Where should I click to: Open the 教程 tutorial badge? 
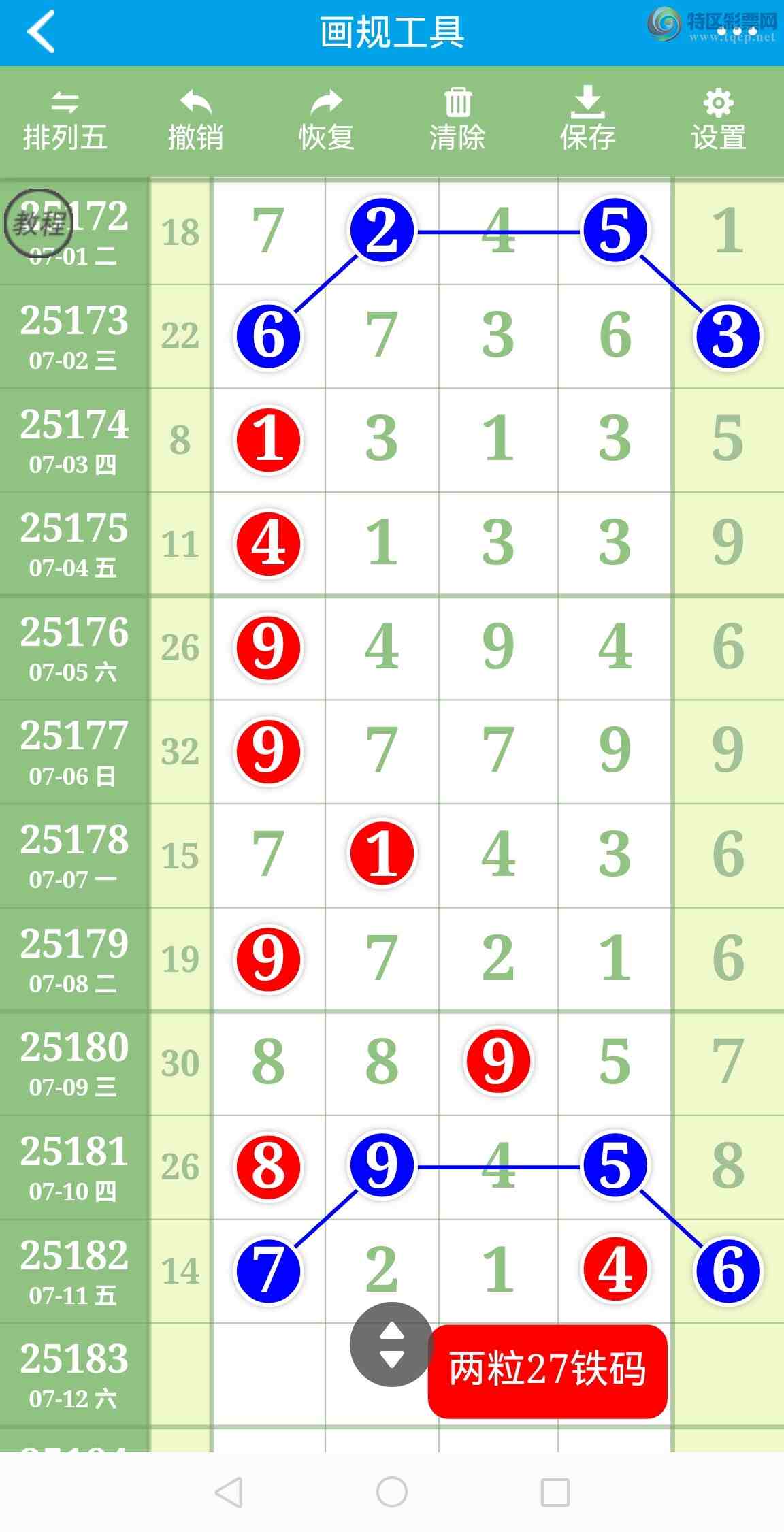pos(38,223)
